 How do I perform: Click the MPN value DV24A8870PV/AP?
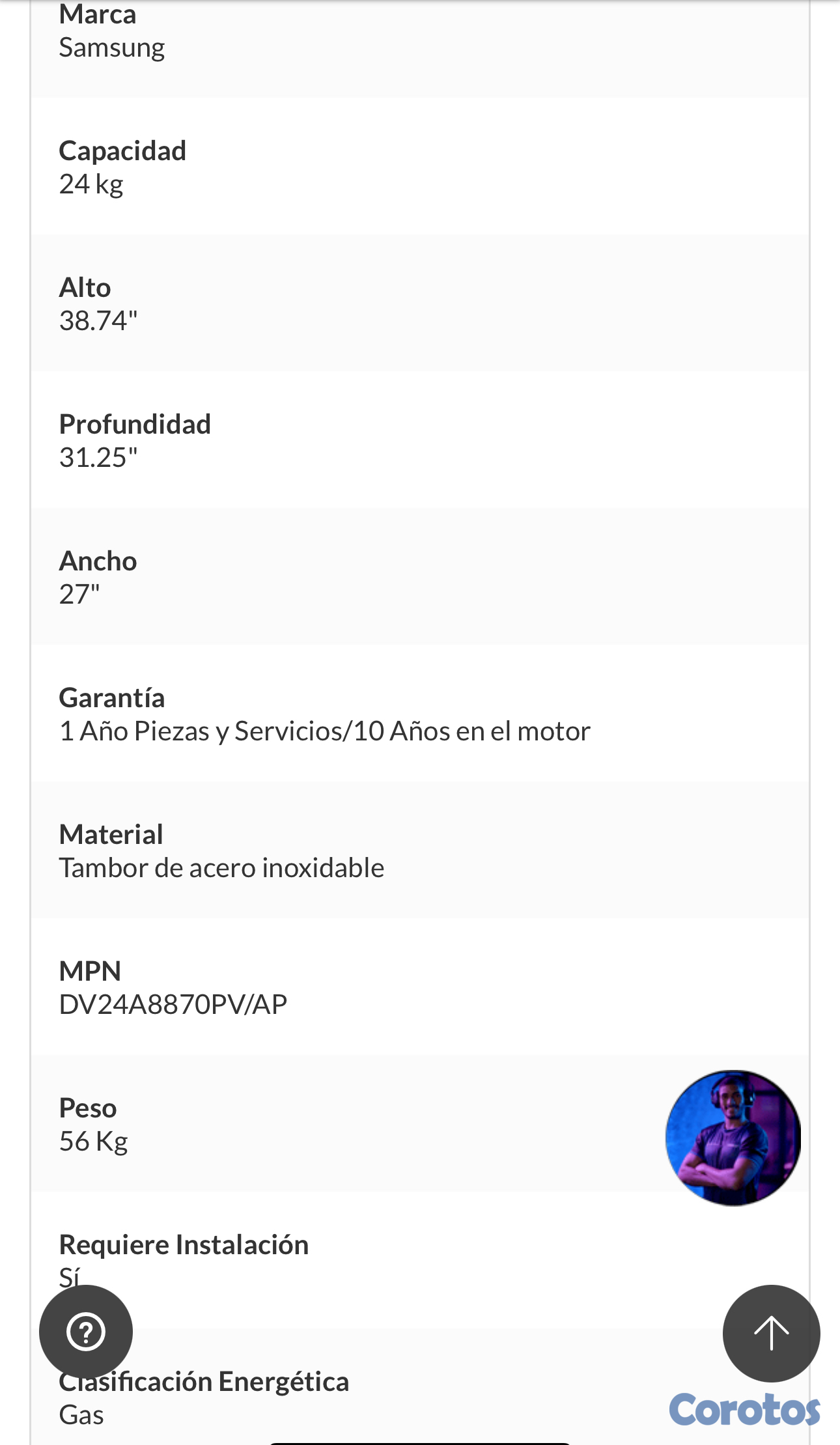click(173, 1005)
